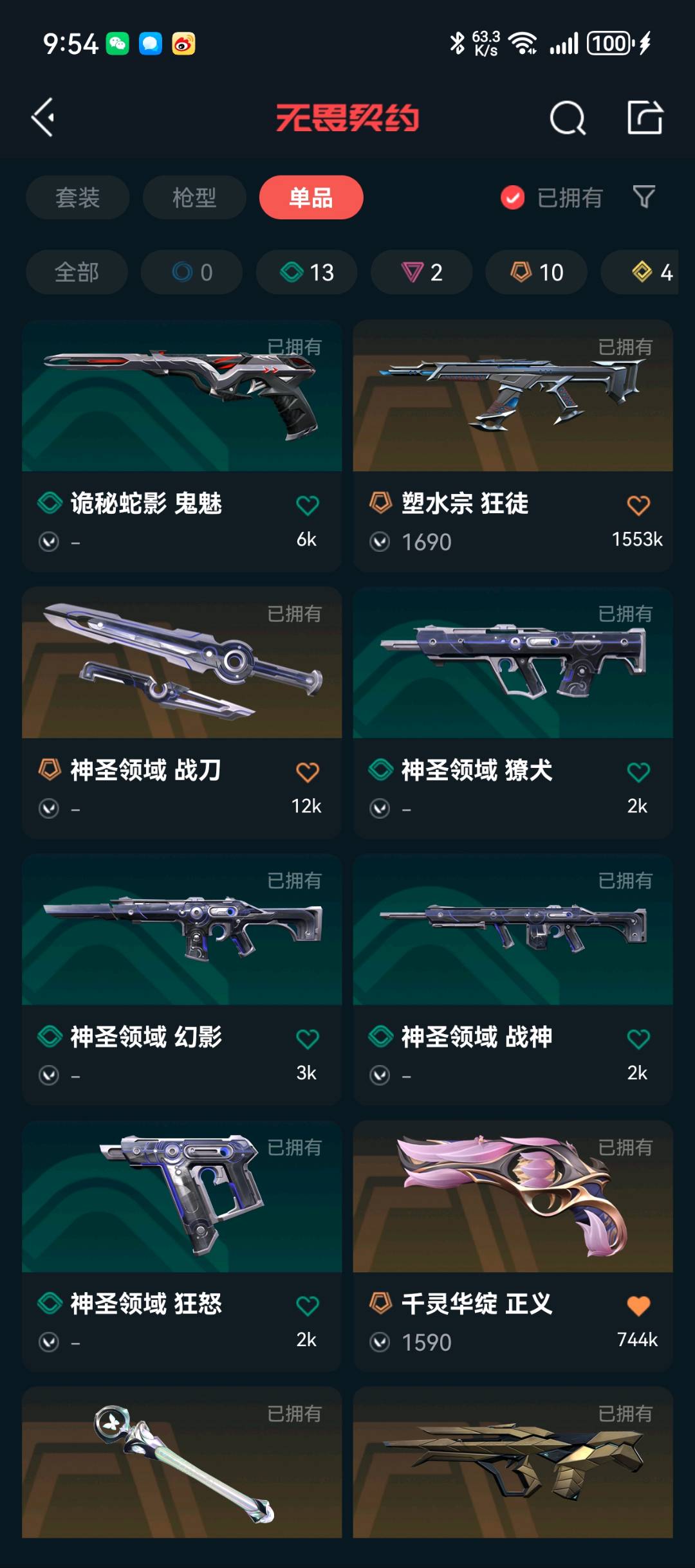Viewport: 695px width, 1568px height.
Task: Switch to the 枪型 tab
Action: (194, 197)
